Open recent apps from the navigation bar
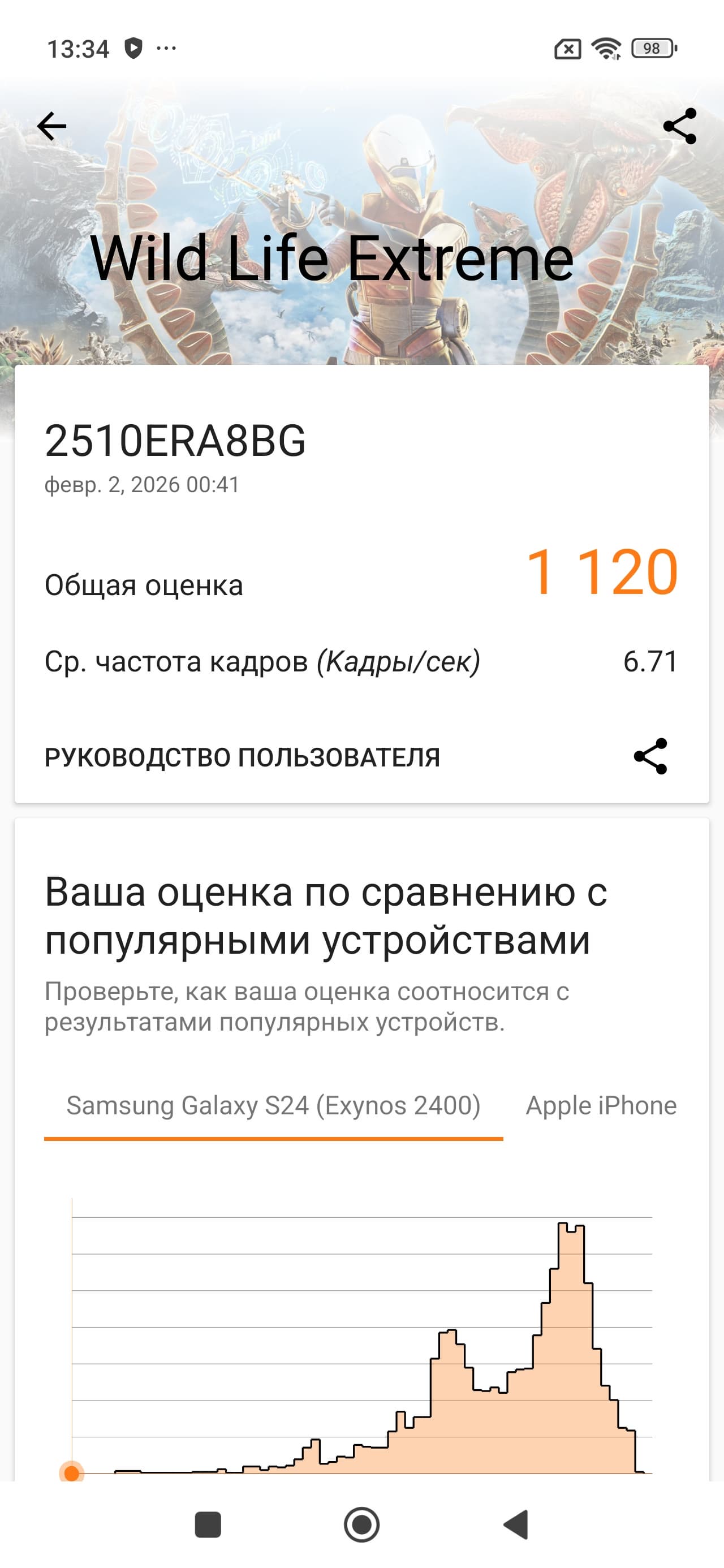 [x=208, y=1525]
